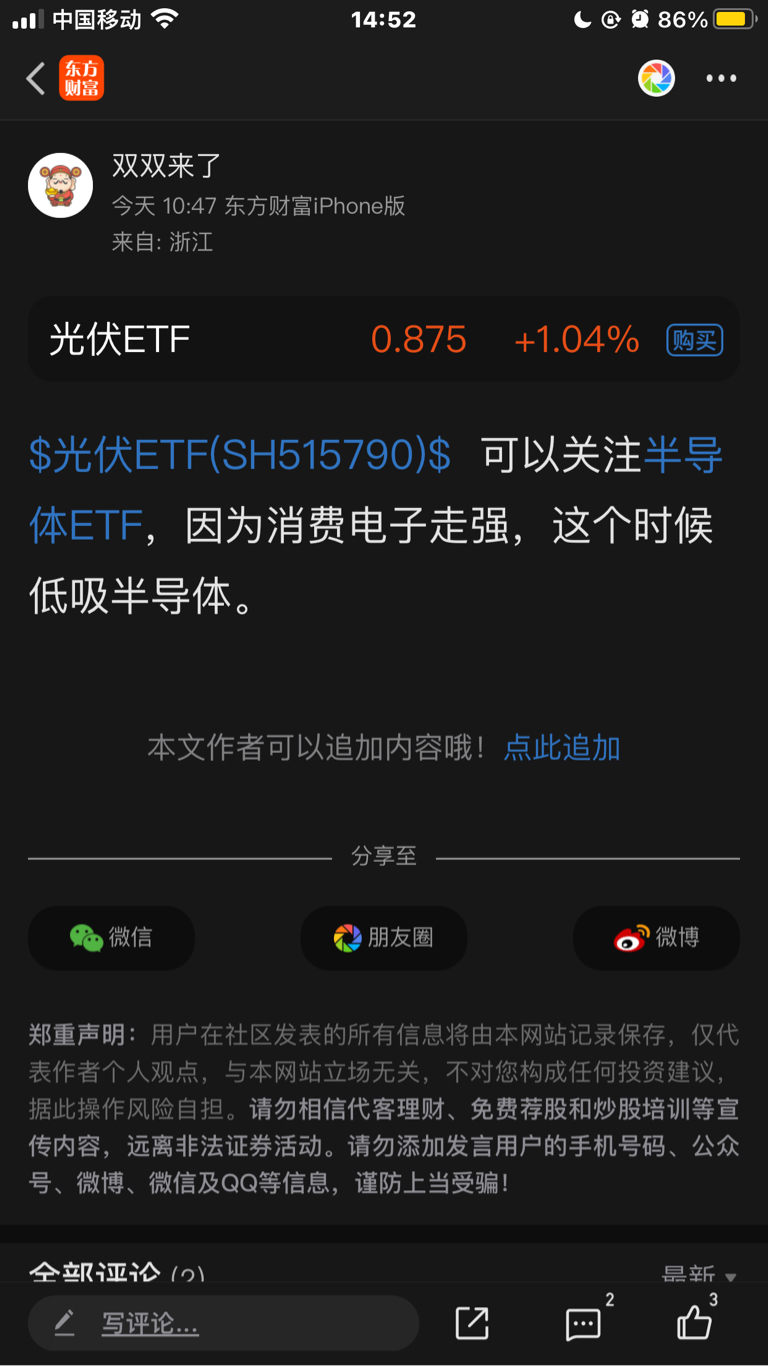
Task: Open Weibo sharing via the 微博 eye icon
Action: pyautogui.click(x=656, y=938)
